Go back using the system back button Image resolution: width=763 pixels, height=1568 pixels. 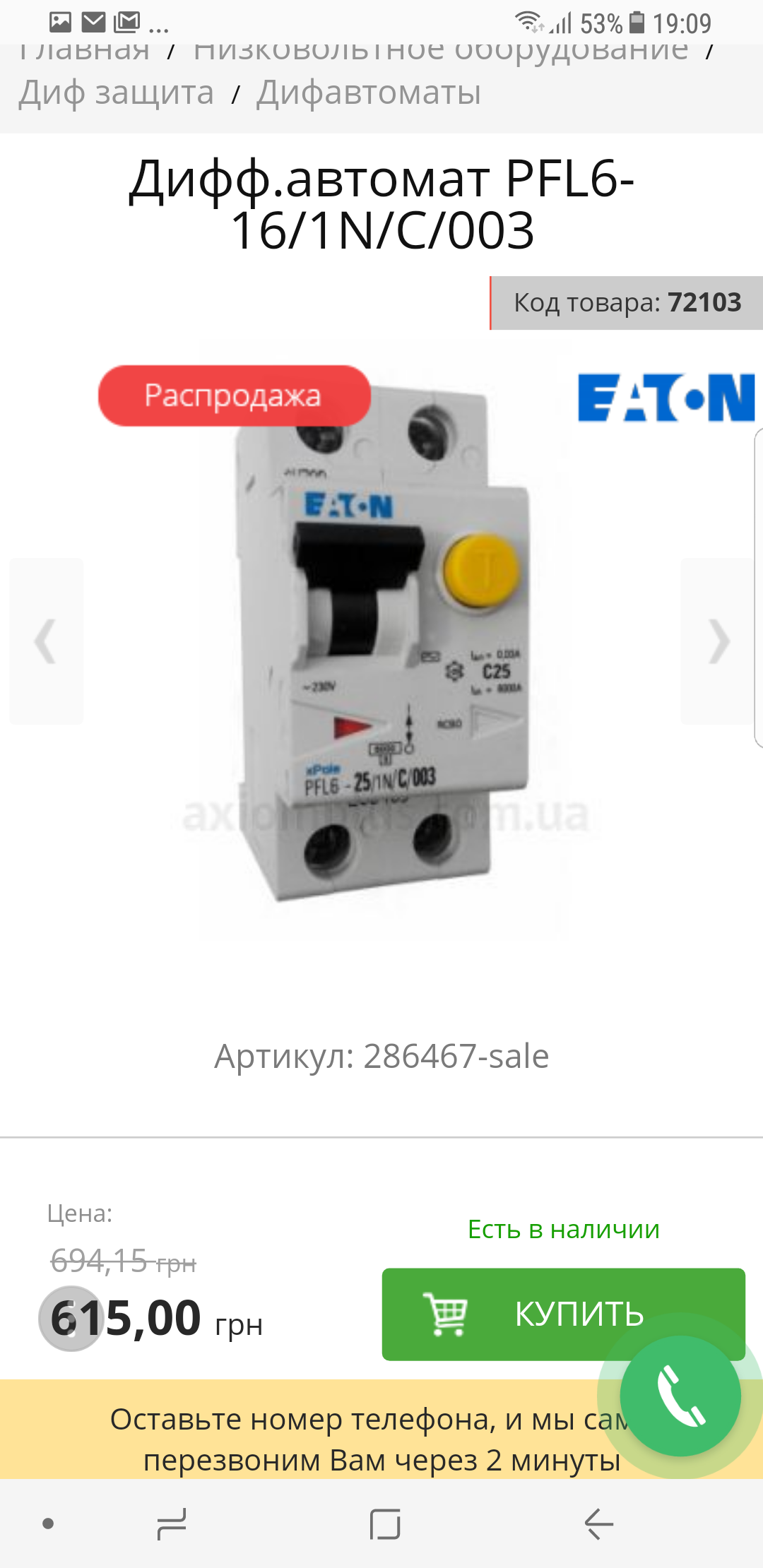click(x=599, y=1524)
